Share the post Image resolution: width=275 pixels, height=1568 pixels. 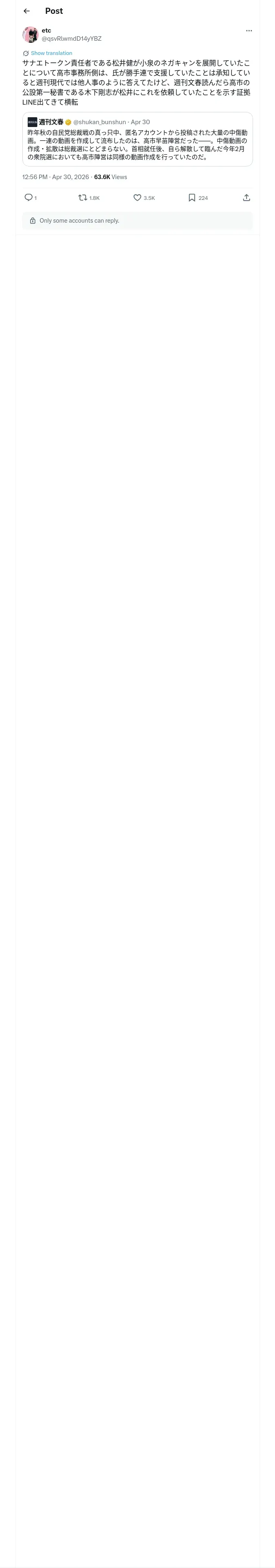pos(246,198)
